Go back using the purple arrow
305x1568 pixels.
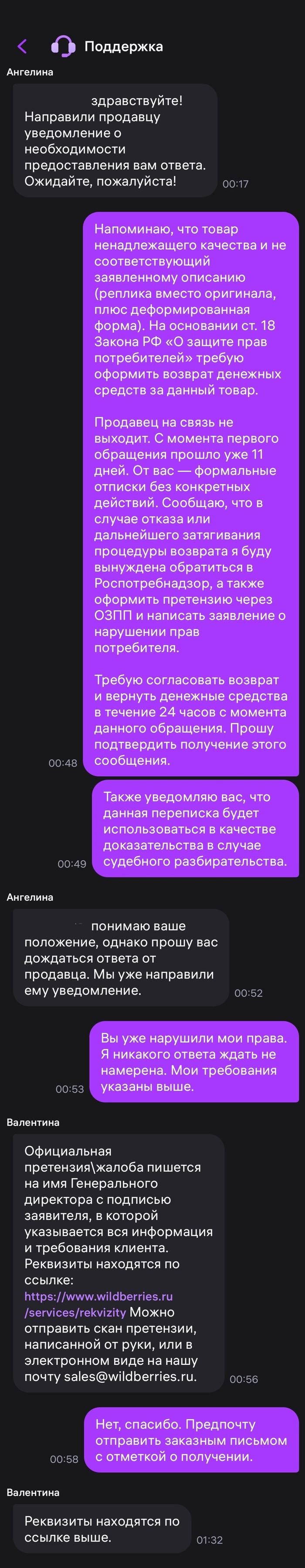coord(23,46)
